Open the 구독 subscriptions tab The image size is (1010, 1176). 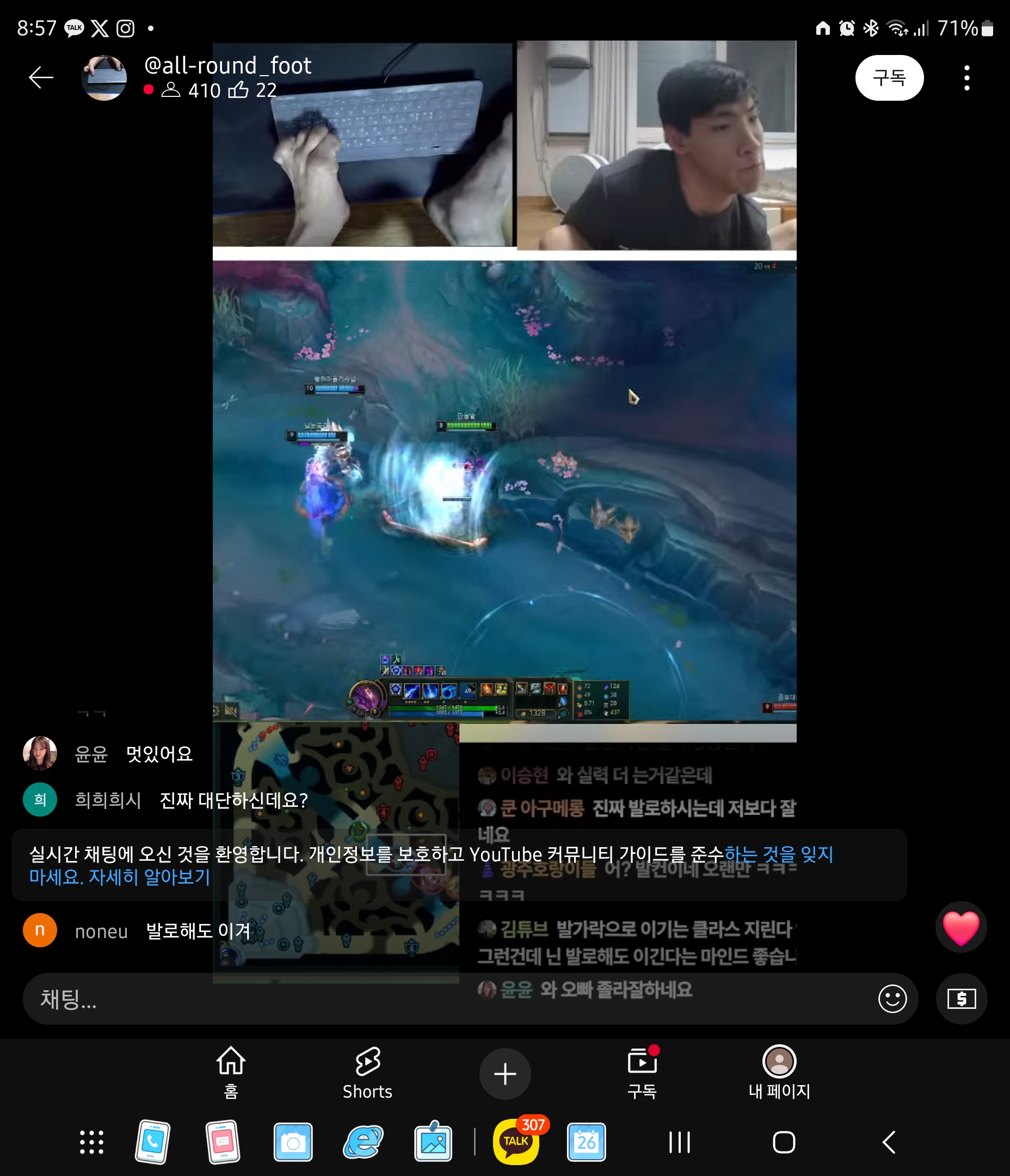click(x=642, y=1072)
